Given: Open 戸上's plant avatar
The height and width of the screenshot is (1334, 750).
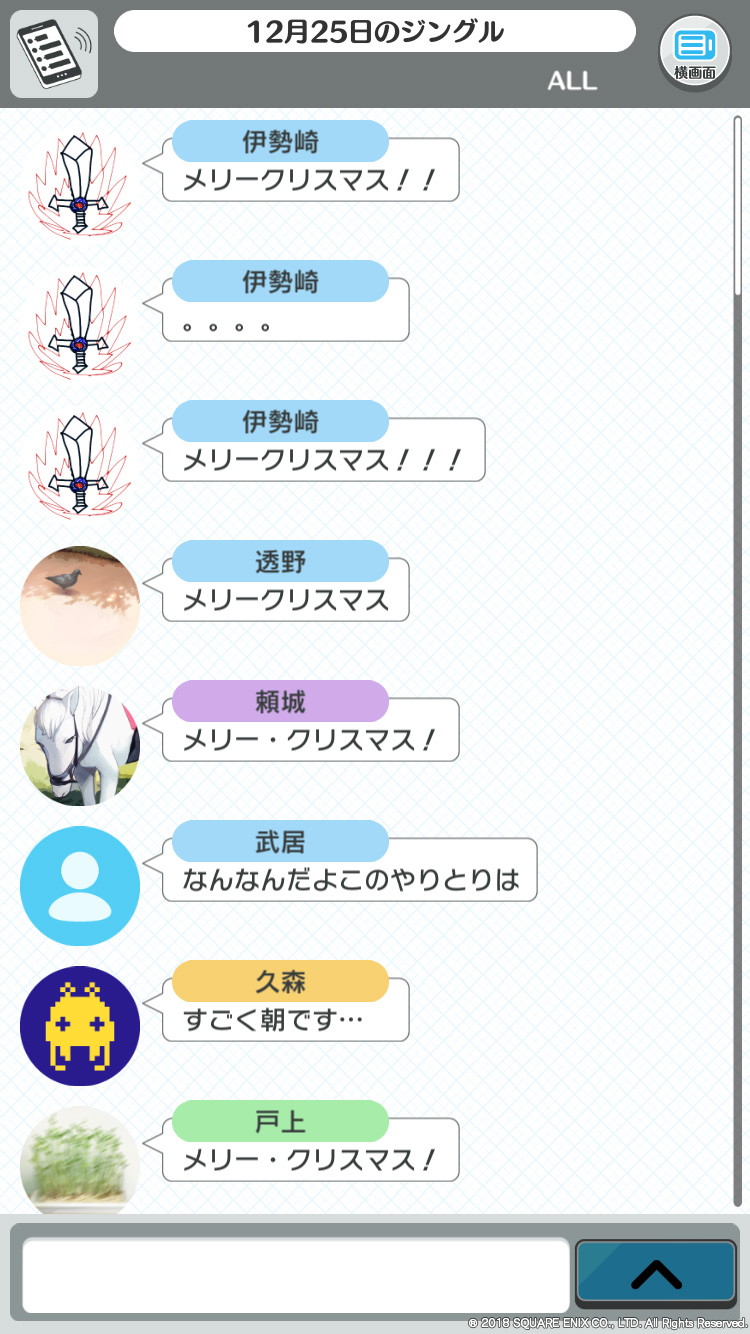Looking at the screenshot, I should coord(80,1160).
